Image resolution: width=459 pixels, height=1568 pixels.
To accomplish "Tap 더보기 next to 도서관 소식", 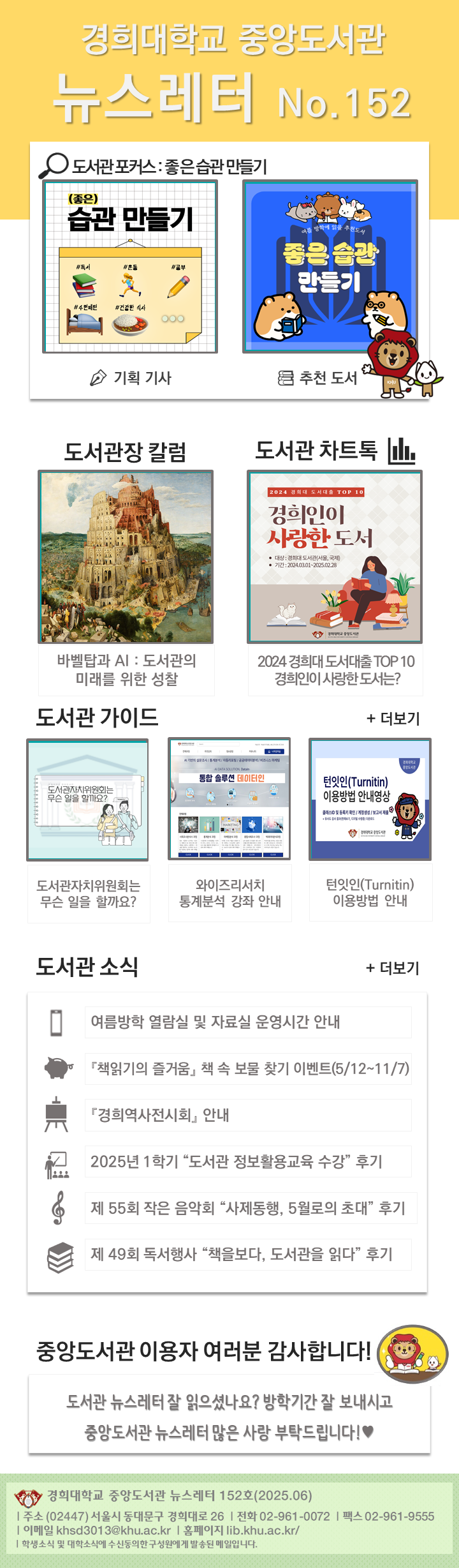I will [x=393, y=968].
